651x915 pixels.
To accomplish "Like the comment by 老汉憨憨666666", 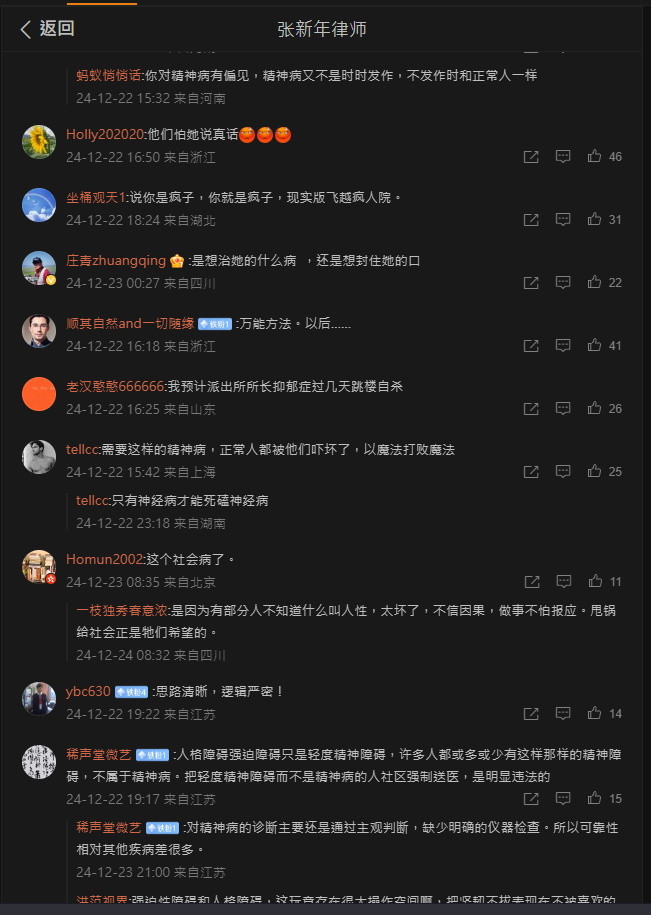I will 595,409.
